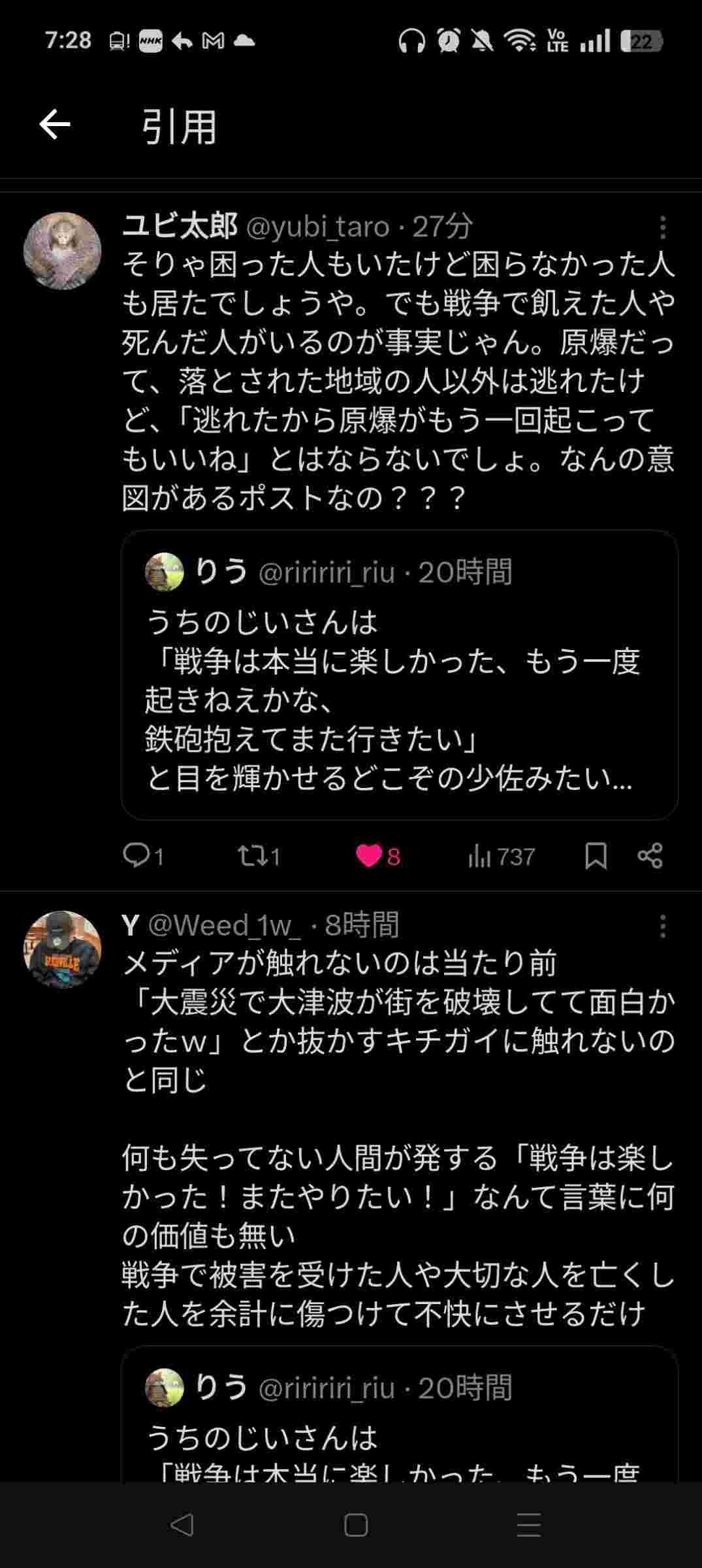
Task: Open overflow menu on @Weed_1w_'s post
Action: point(662,926)
